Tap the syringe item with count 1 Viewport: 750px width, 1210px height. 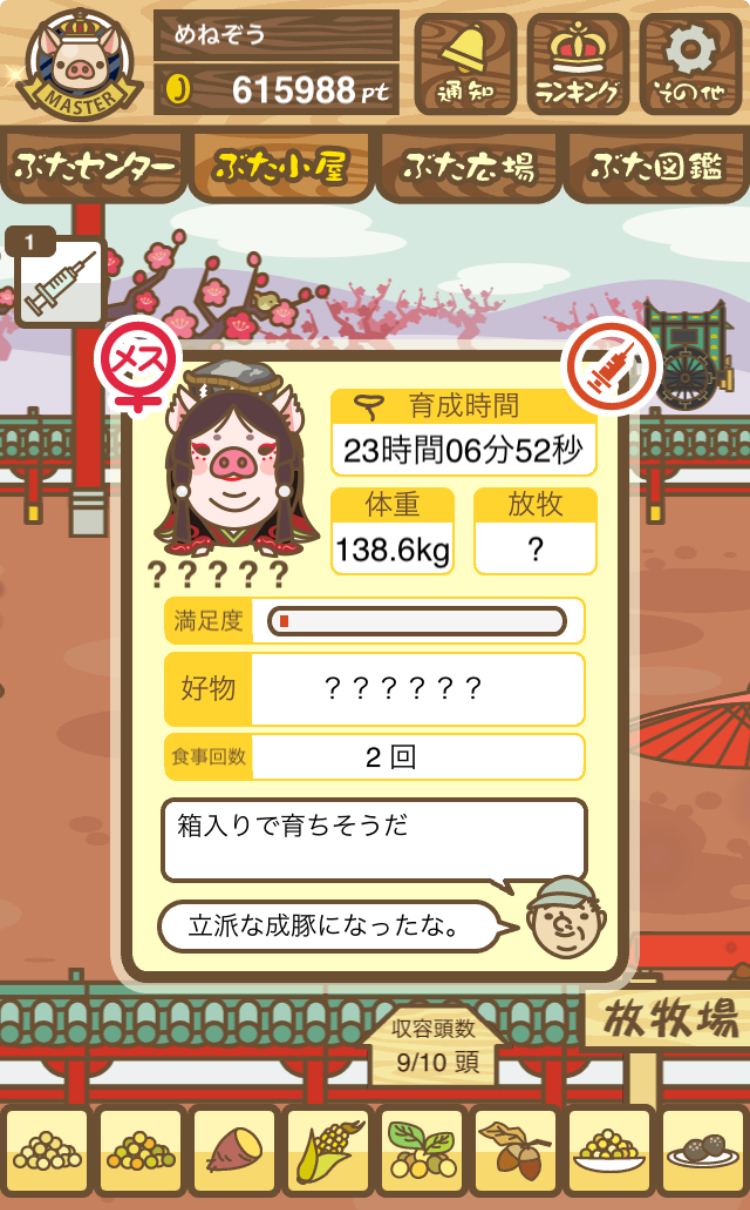click(x=59, y=280)
